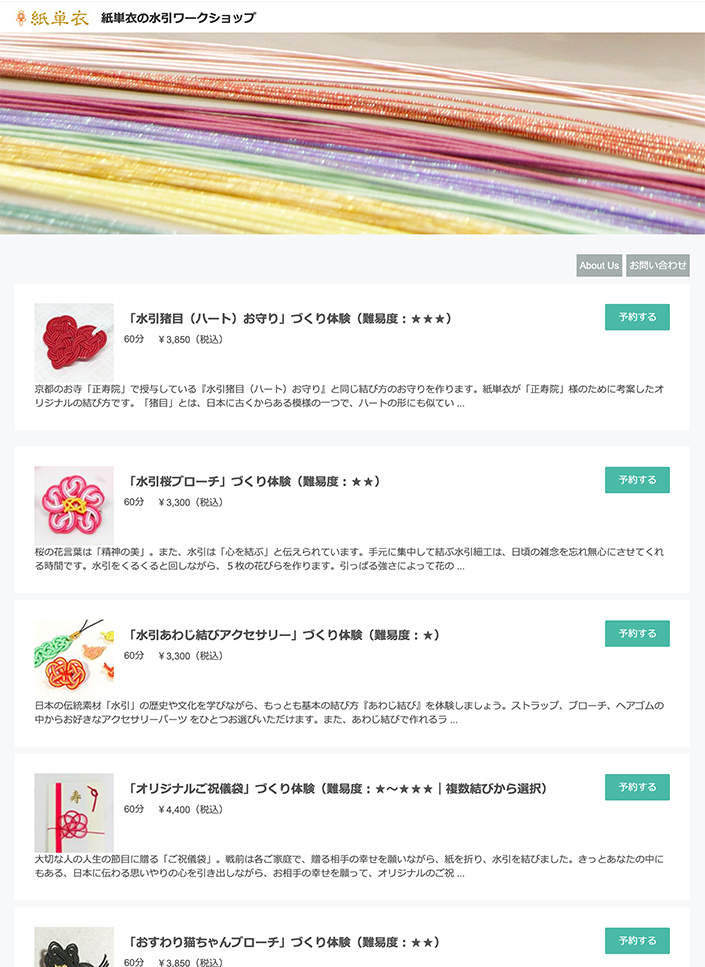Open the 水引猪目（ハート）お守り workshop details
705x967 pixels.
pos(288,318)
